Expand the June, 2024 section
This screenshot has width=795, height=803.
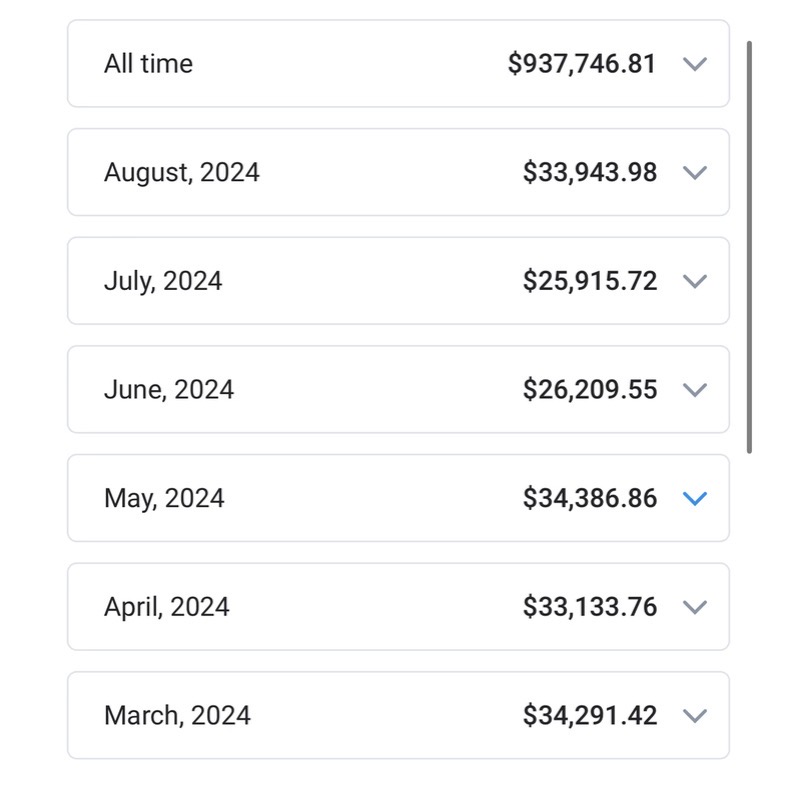click(x=694, y=390)
